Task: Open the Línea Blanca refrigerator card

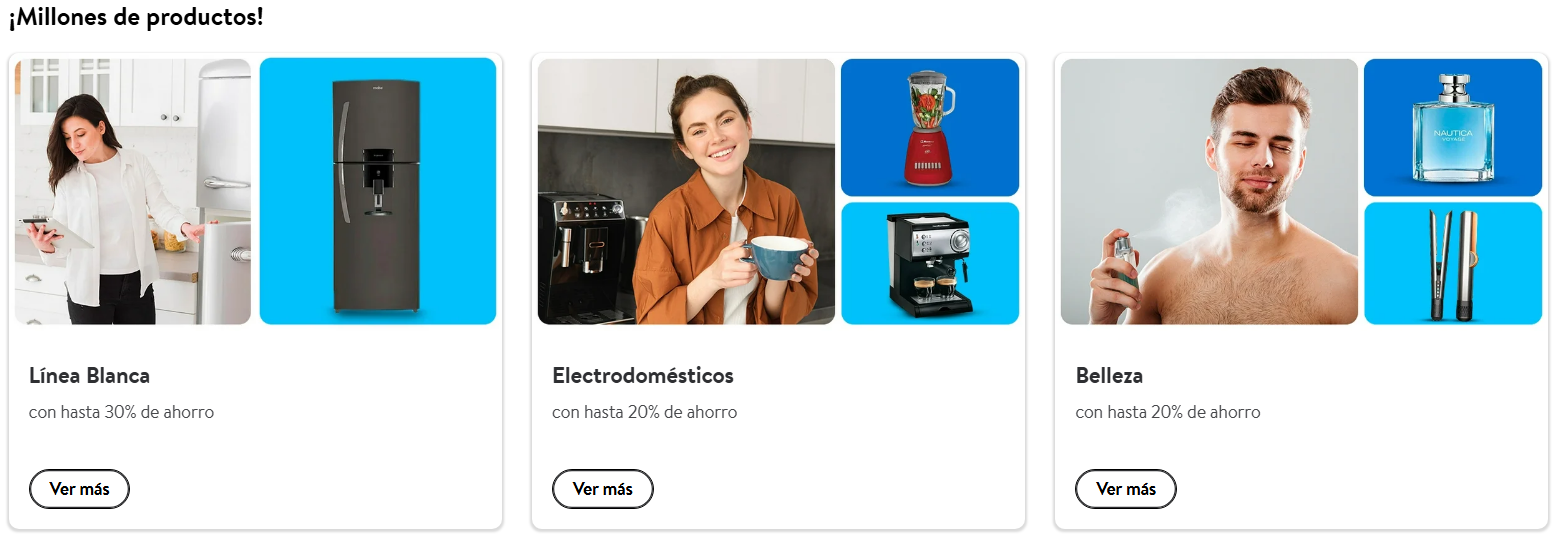Action: [377, 191]
